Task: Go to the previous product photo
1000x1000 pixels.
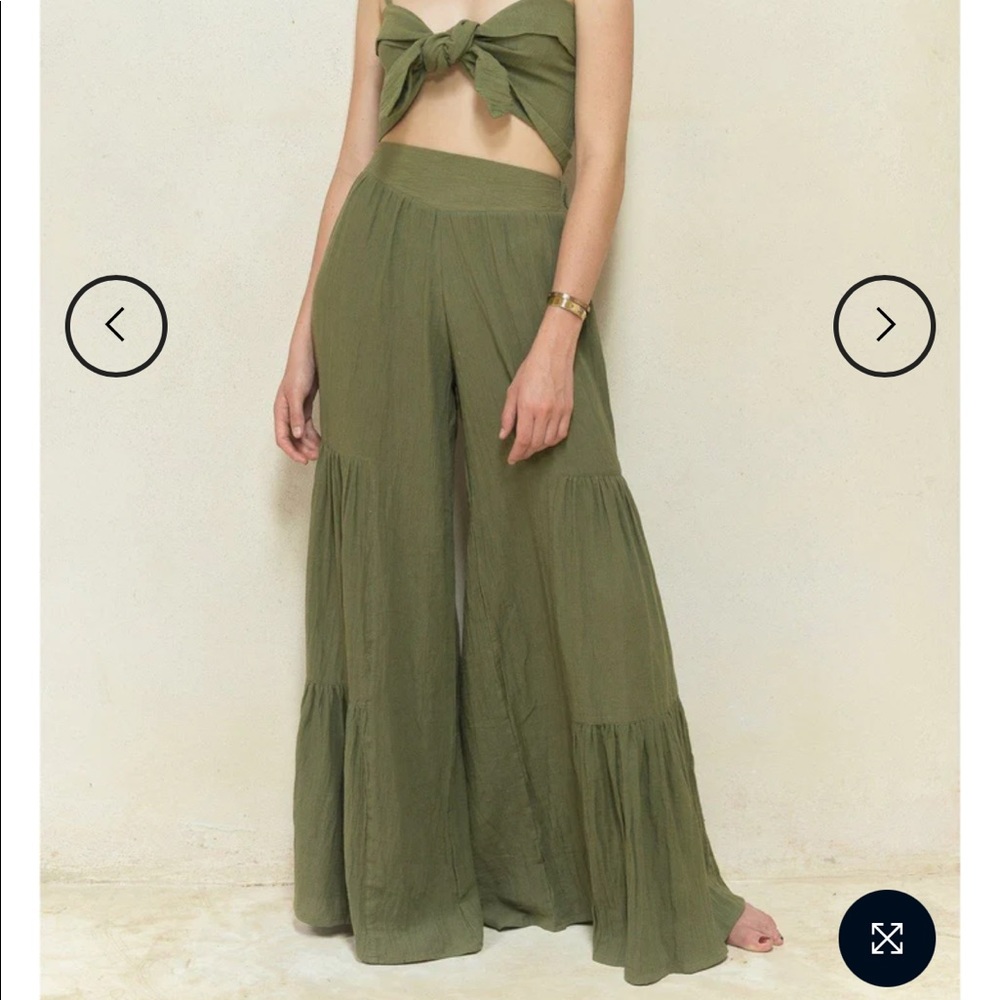Action: click(x=116, y=326)
